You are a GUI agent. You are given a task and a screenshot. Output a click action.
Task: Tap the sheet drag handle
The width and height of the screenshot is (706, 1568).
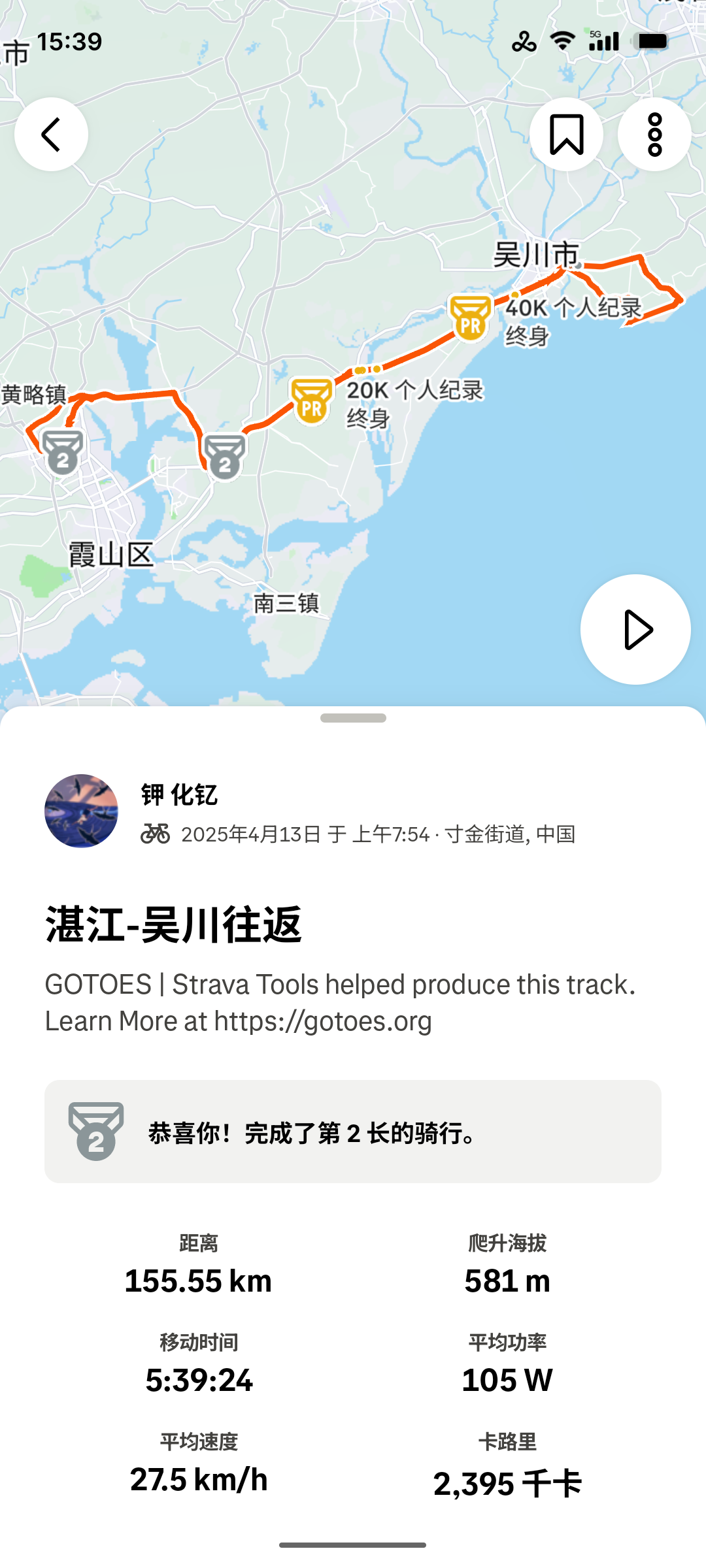tap(353, 718)
